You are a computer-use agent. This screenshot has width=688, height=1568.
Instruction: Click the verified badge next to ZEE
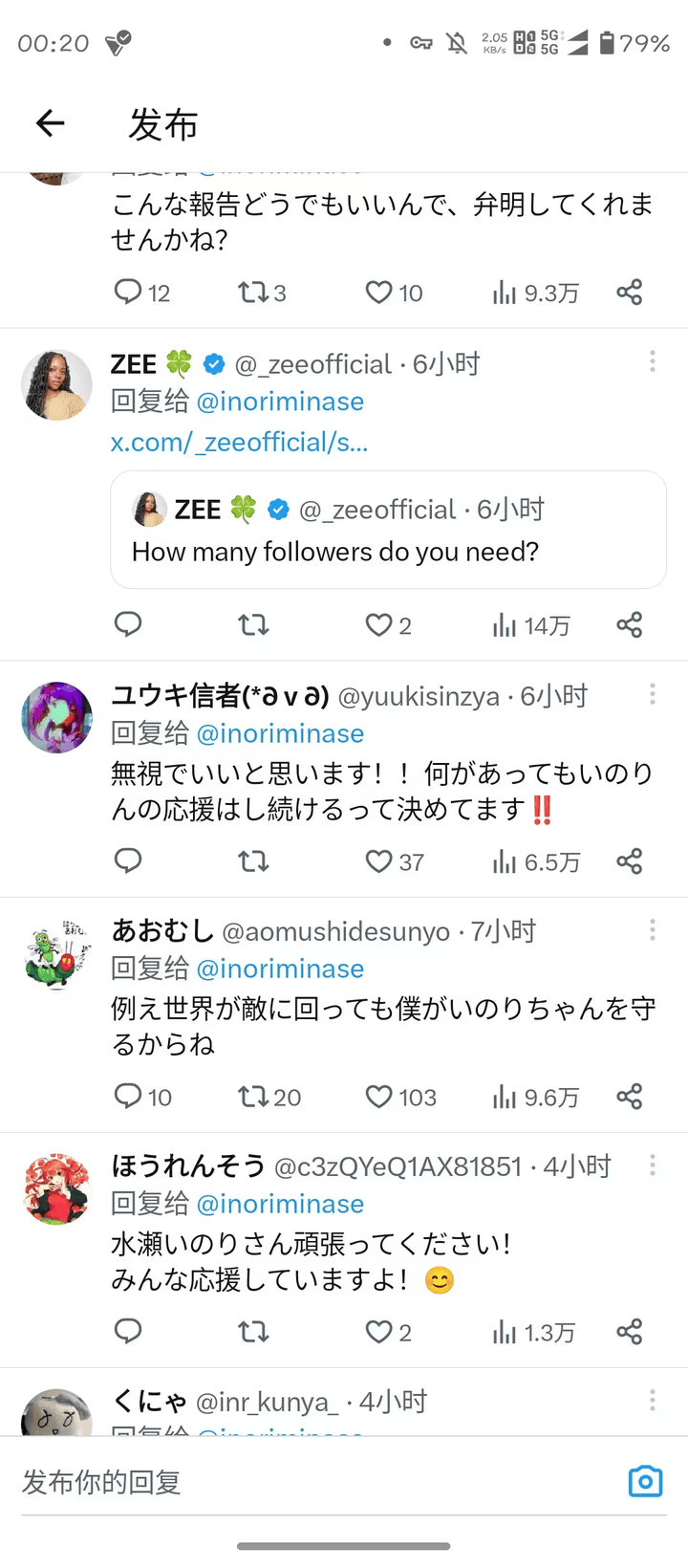(x=214, y=363)
